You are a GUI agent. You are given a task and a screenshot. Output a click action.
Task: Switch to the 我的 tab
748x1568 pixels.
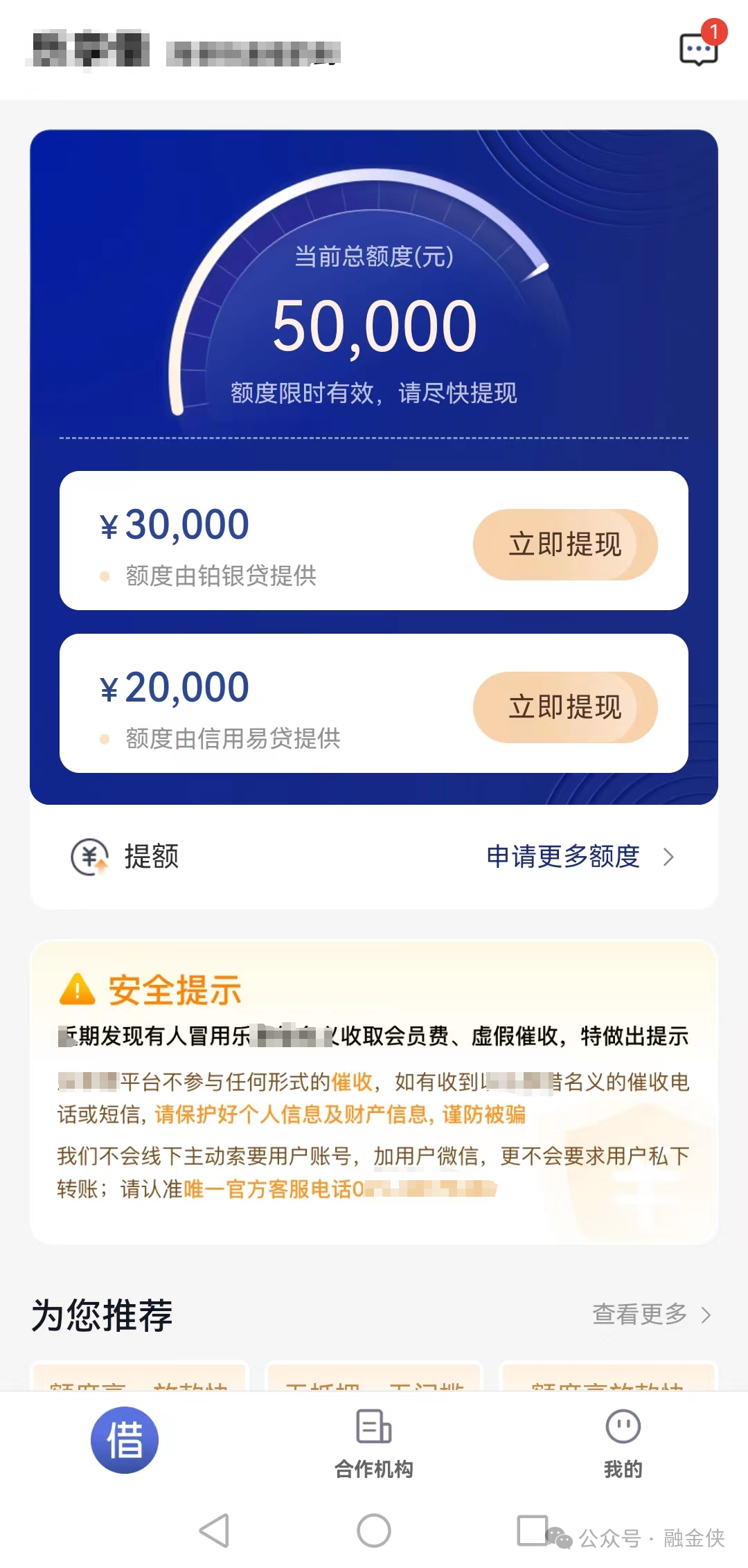pyautogui.click(x=623, y=1447)
